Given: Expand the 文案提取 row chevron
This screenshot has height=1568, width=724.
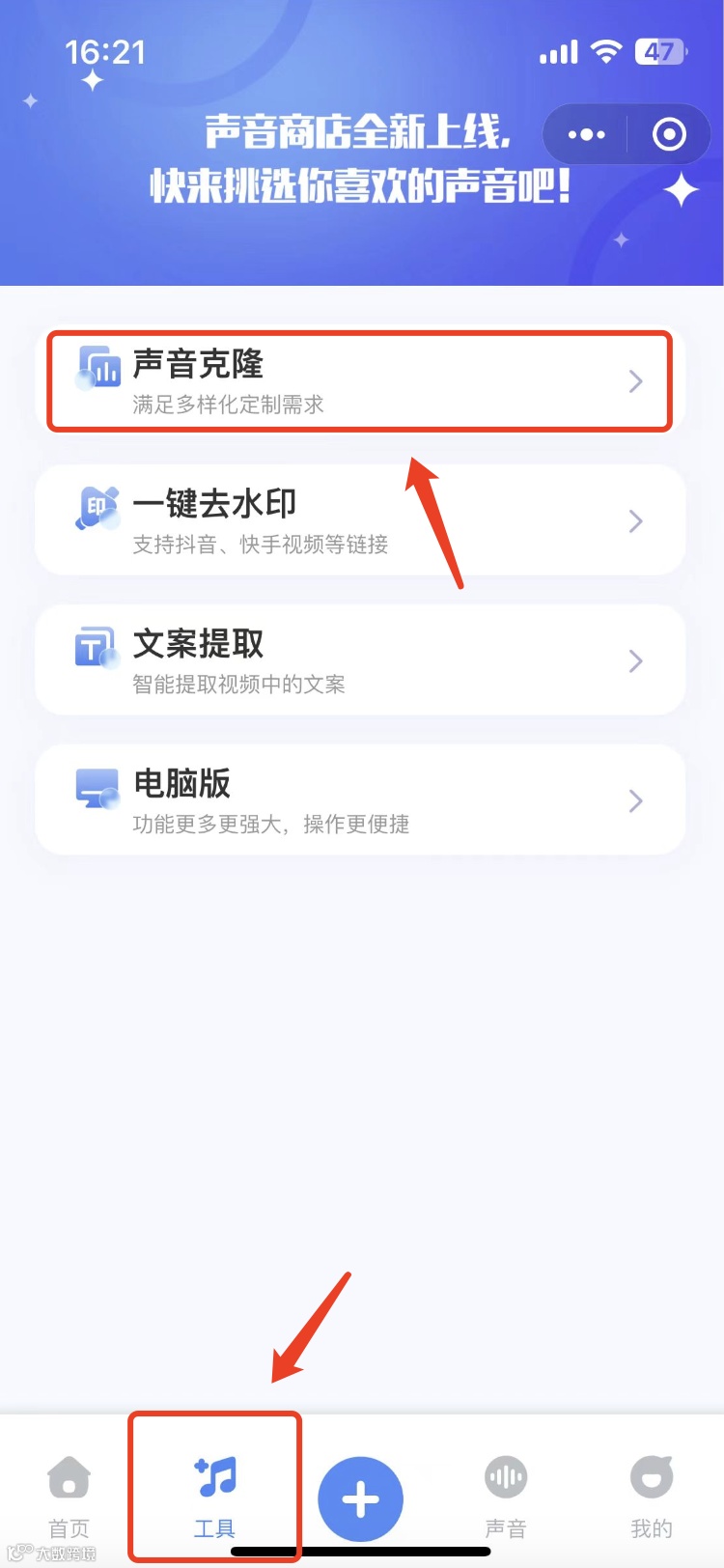Looking at the screenshot, I should click(634, 660).
